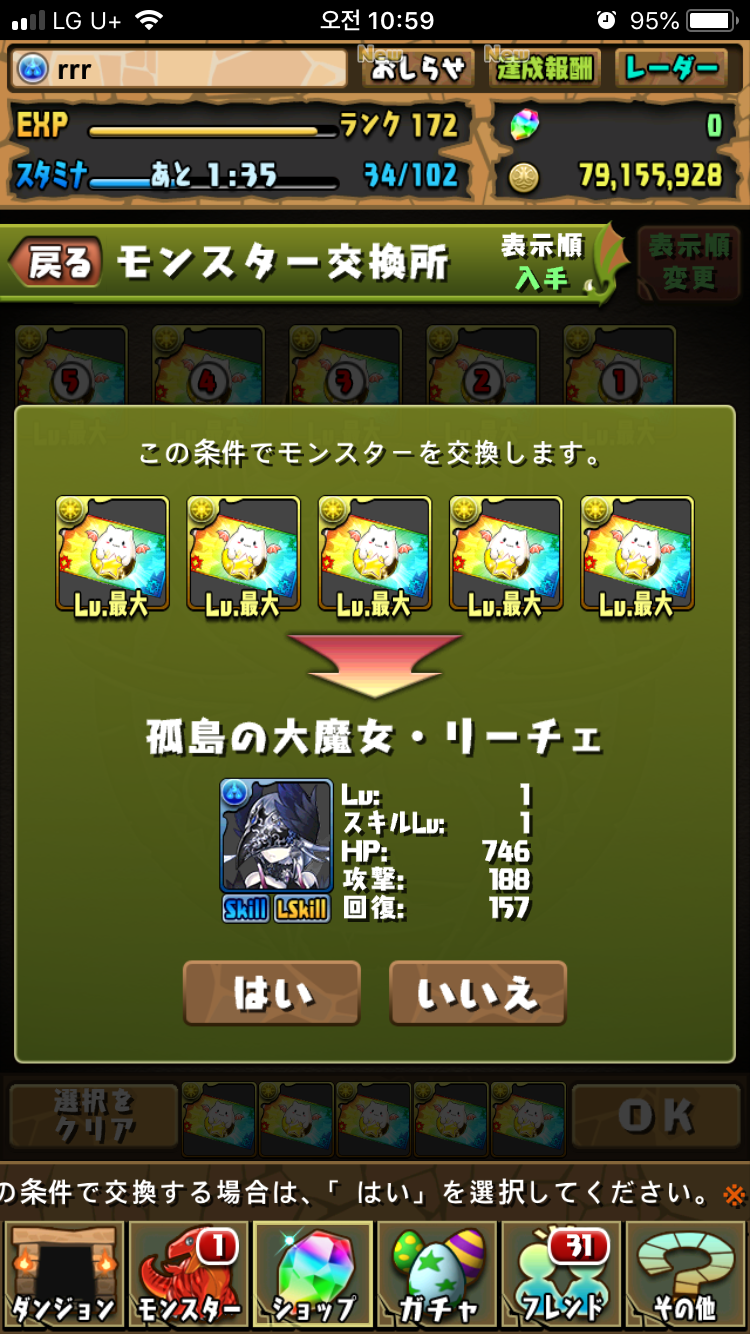Switch to the その他 tab

point(686,1272)
